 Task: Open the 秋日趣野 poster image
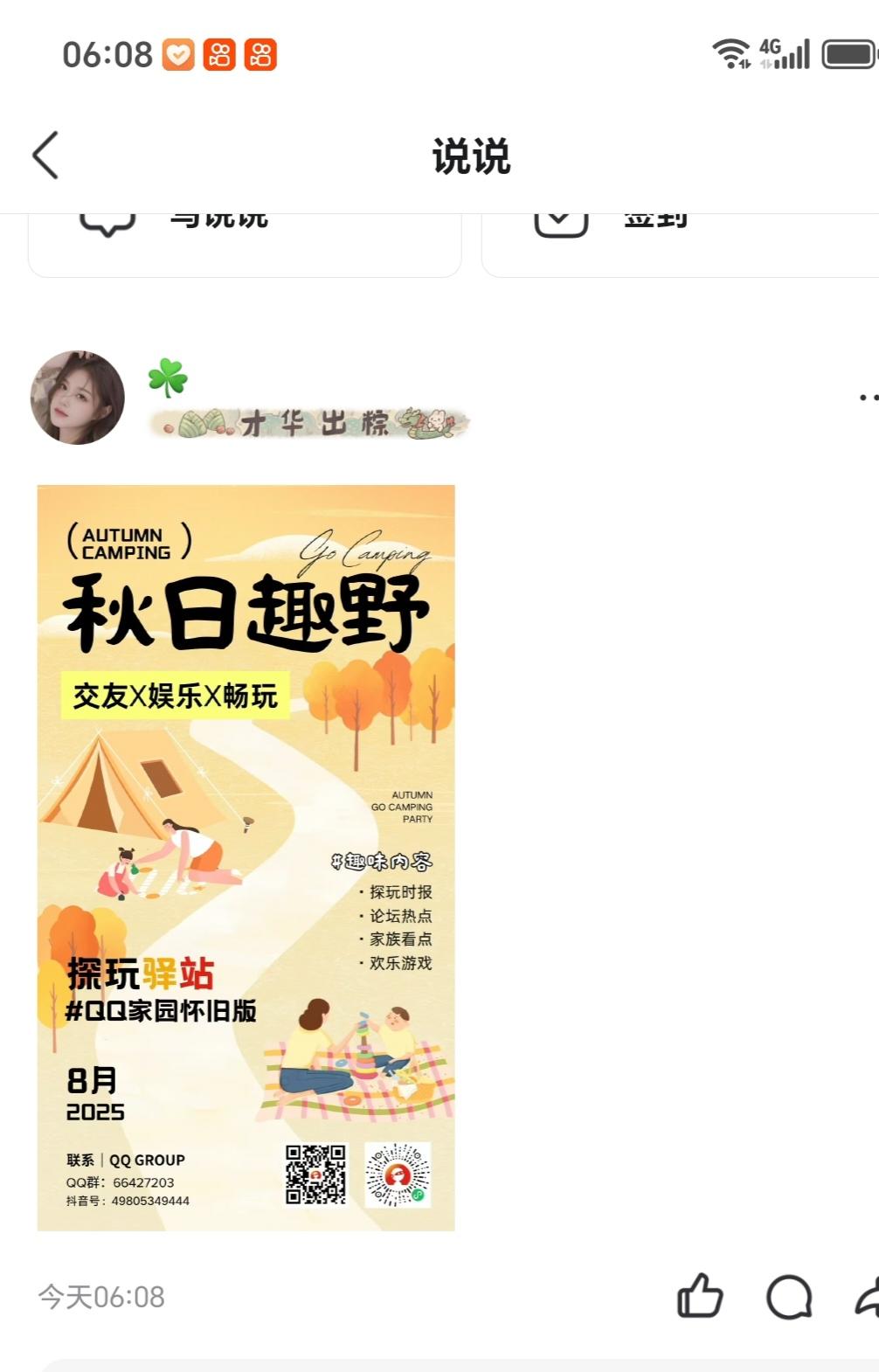tap(246, 857)
